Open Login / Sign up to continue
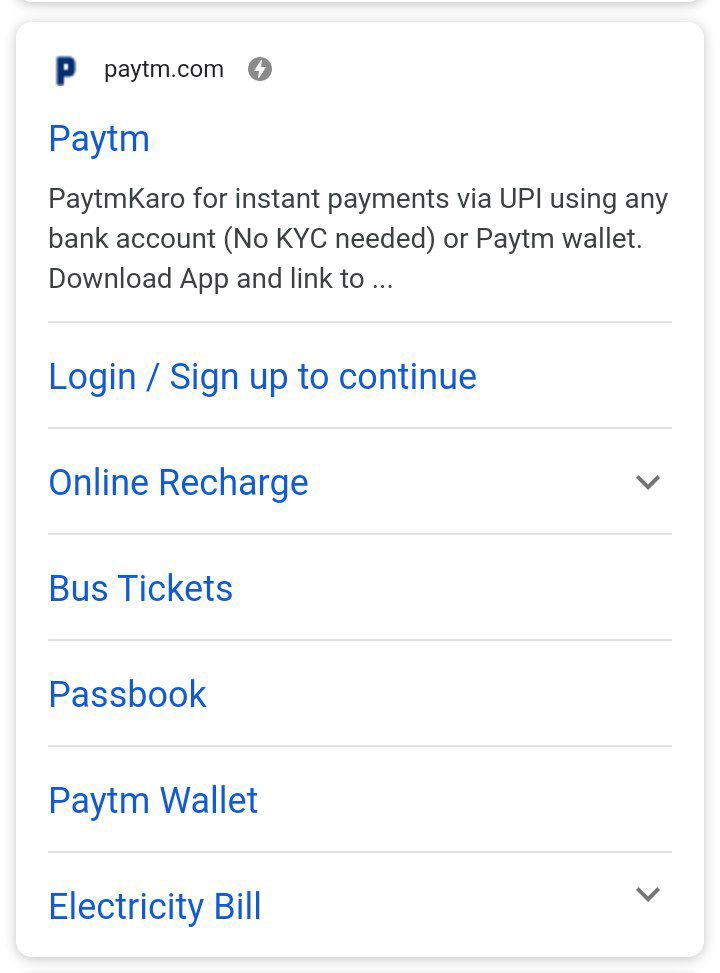The height and width of the screenshot is (973, 720). pyautogui.click(x=262, y=377)
